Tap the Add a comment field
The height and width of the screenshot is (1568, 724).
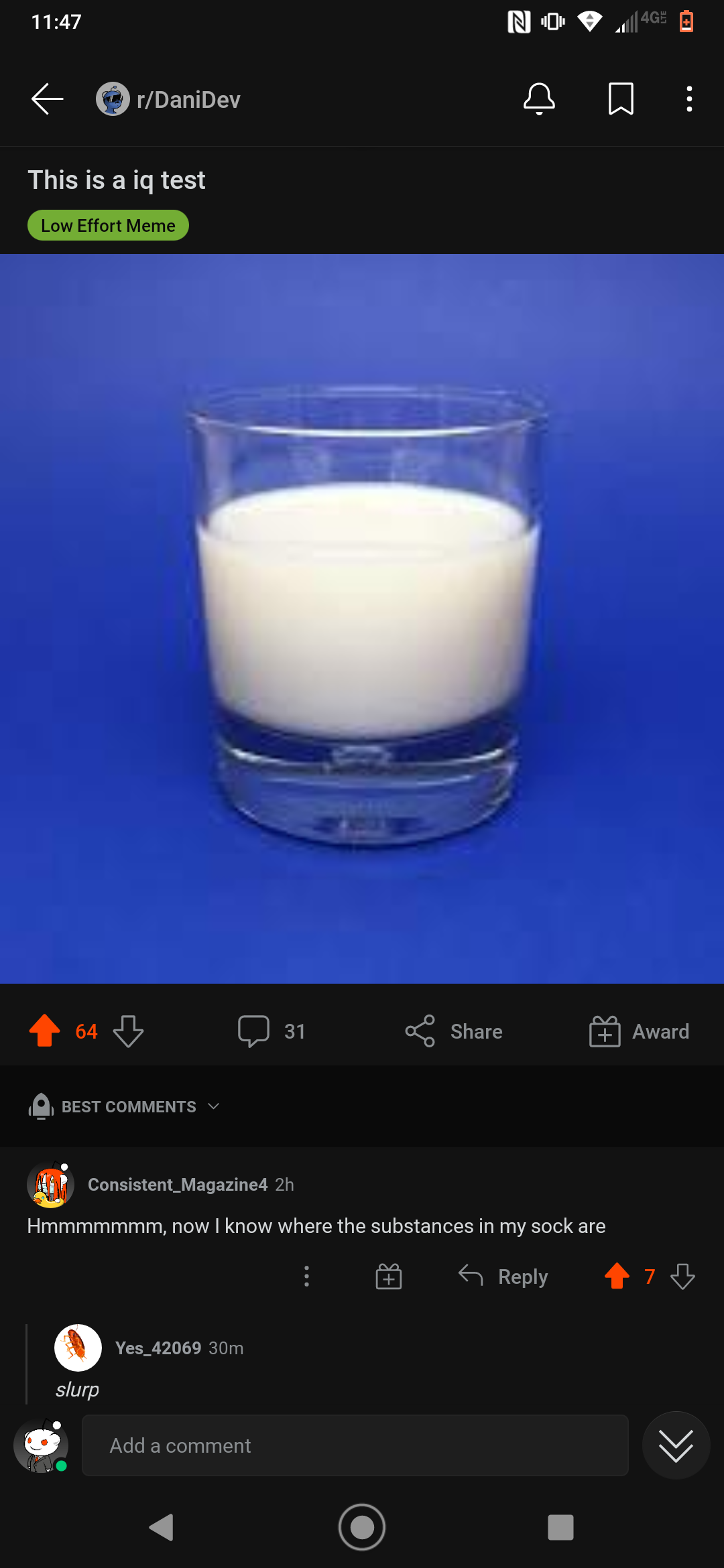pyautogui.click(x=355, y=1445)
